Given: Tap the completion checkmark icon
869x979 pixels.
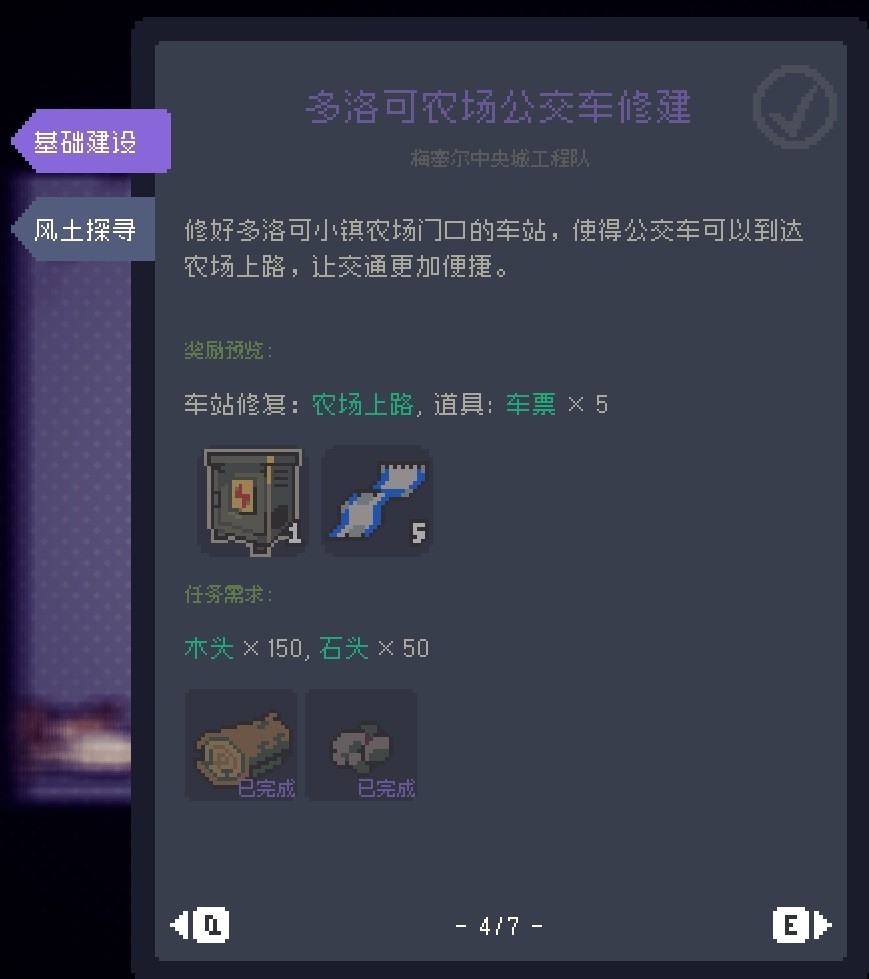Looking at the screenshot, I should point(794,106).
